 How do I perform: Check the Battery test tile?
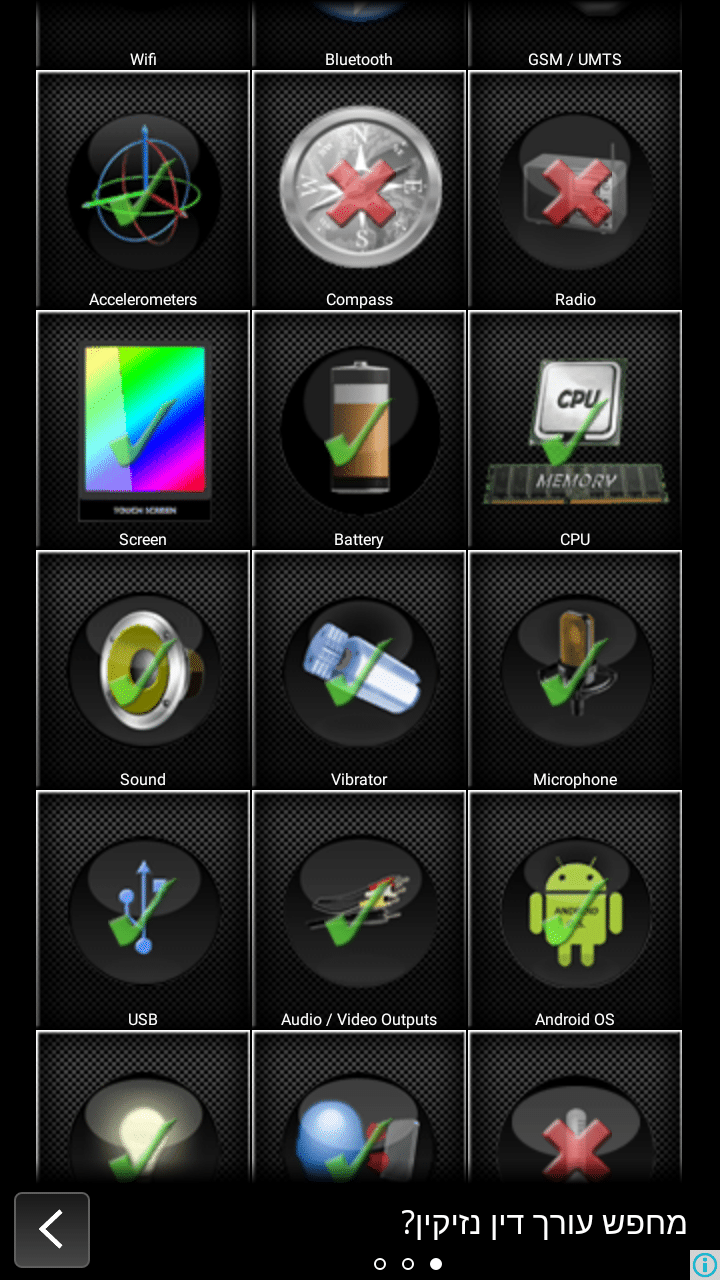(x=359, y=430)
